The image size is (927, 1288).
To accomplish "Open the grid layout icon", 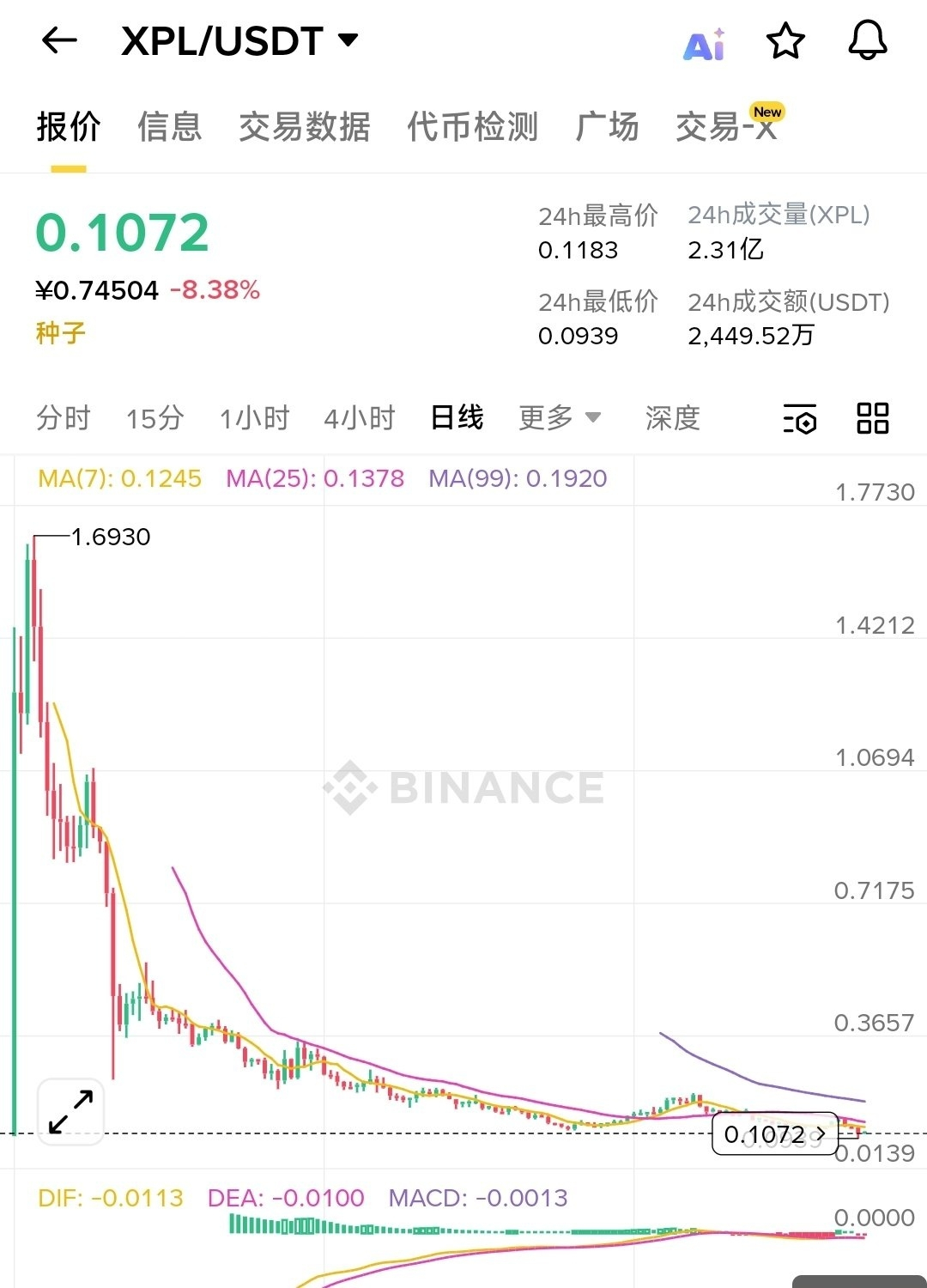I will click(873, 418).
